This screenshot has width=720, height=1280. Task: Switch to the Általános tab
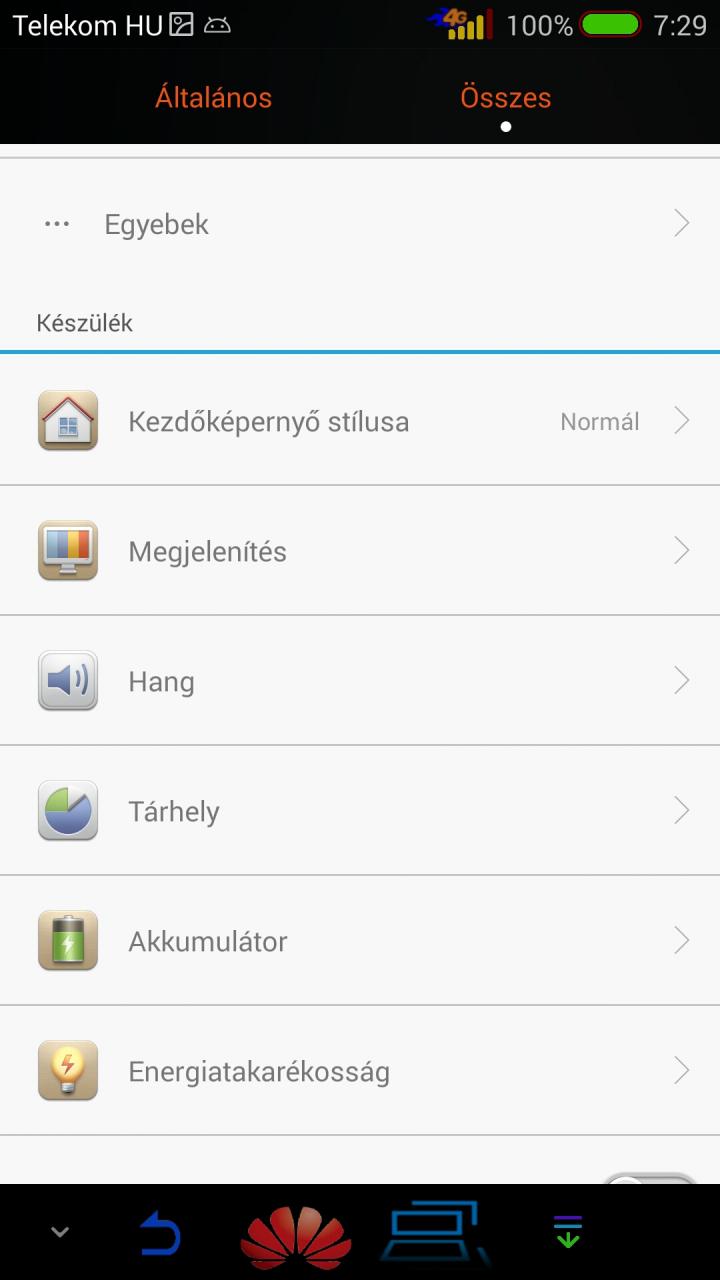[213, 97]
